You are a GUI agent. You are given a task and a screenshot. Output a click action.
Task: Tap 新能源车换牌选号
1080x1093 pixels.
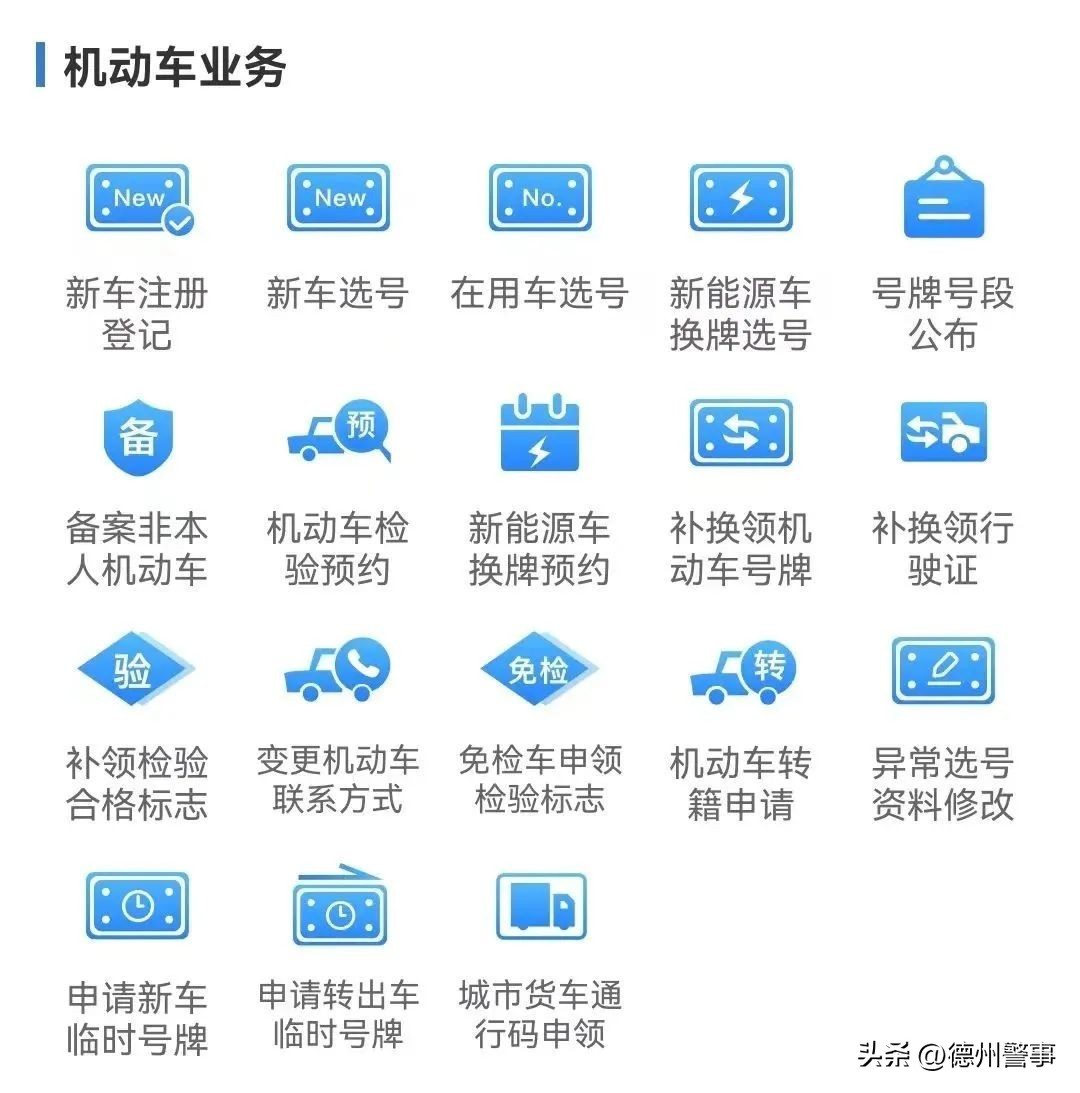coord(741,199)
